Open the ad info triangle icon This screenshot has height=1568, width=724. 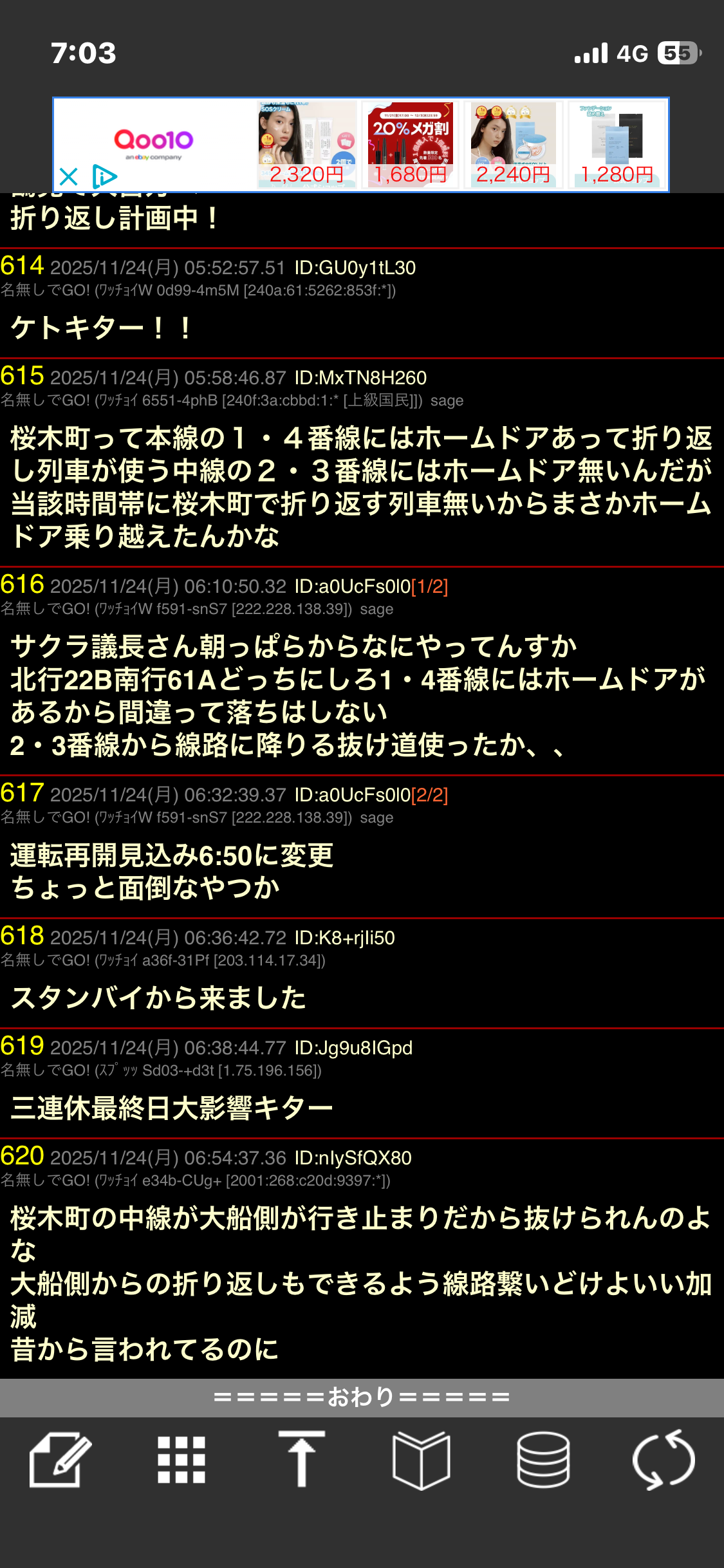pos(104,176)
